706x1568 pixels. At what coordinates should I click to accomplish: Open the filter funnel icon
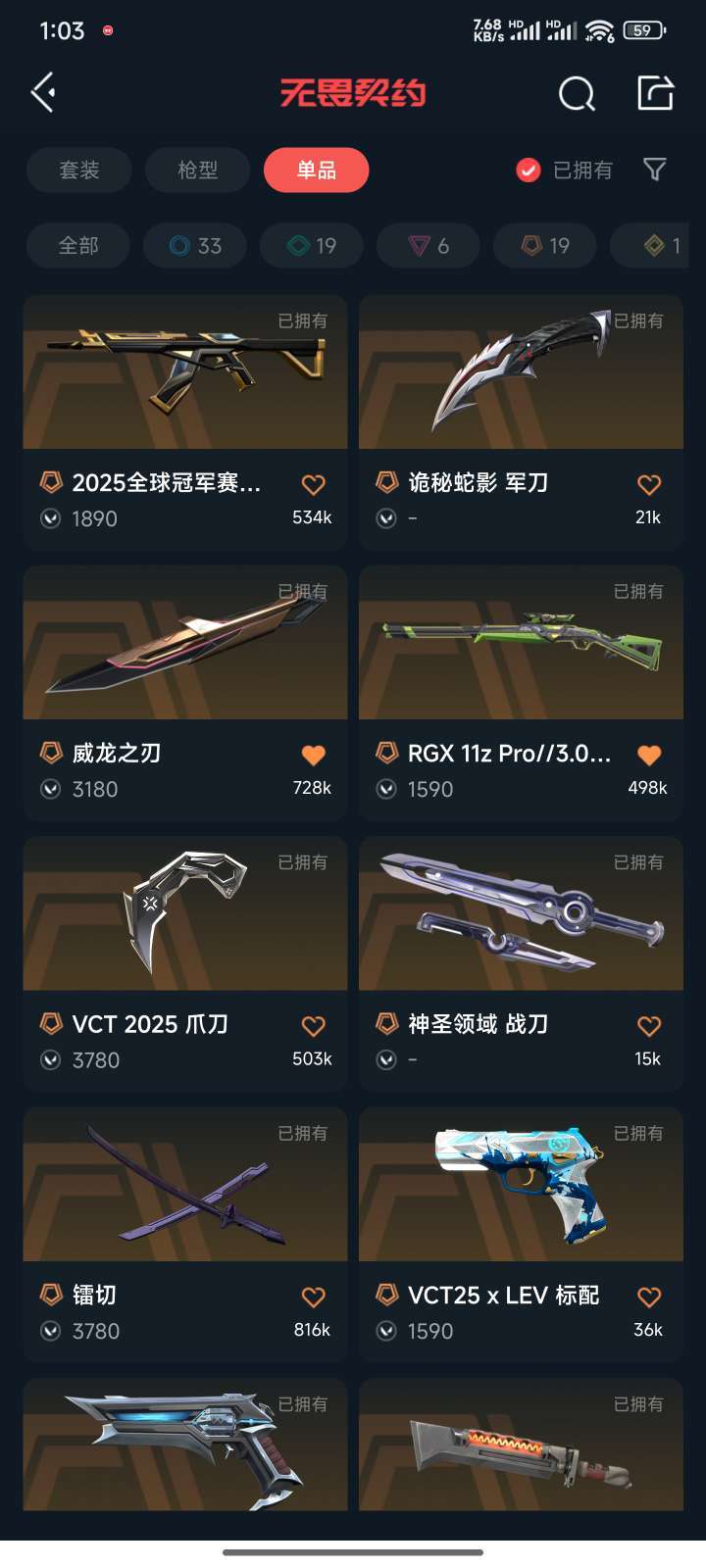tap(654, 171)
